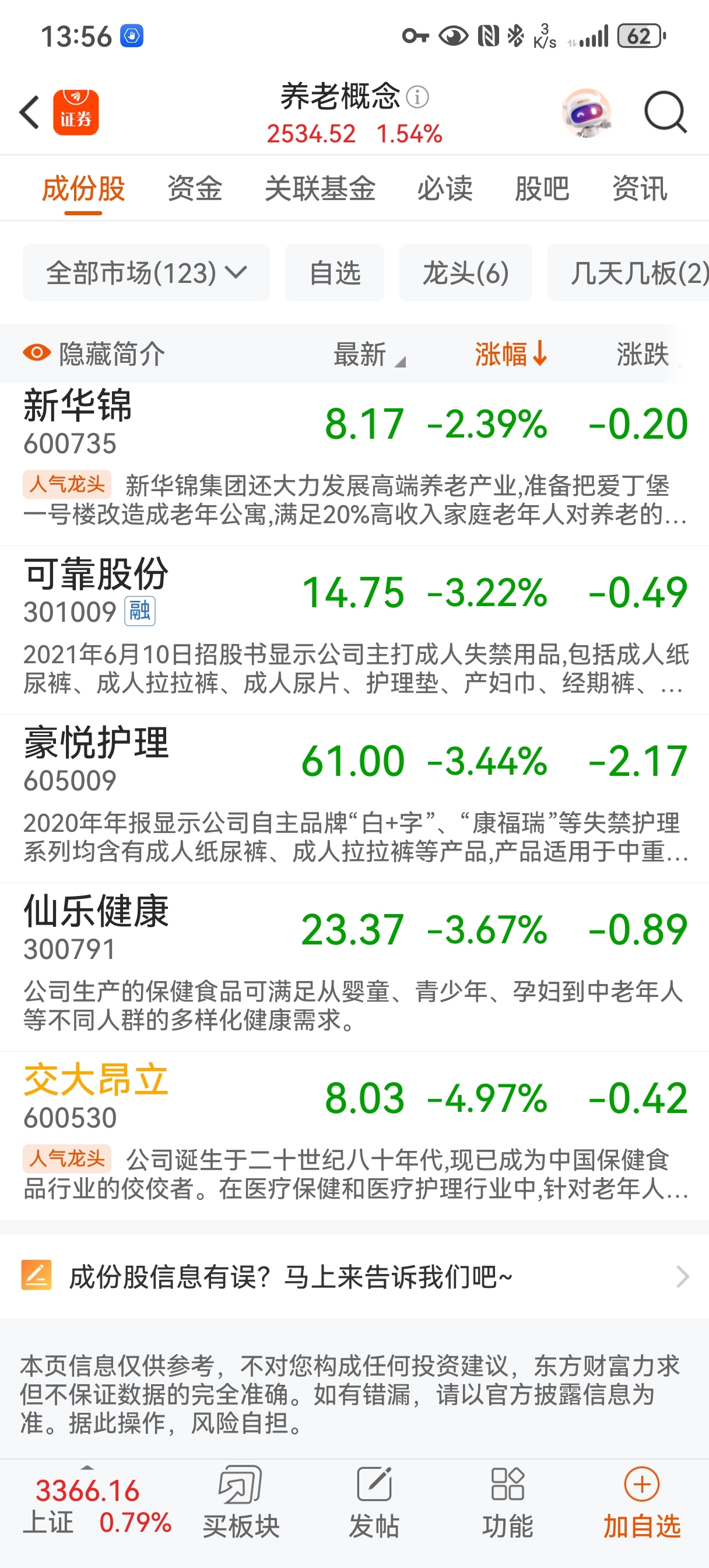Add this sector with 加自选

[x=641, y=1502]
